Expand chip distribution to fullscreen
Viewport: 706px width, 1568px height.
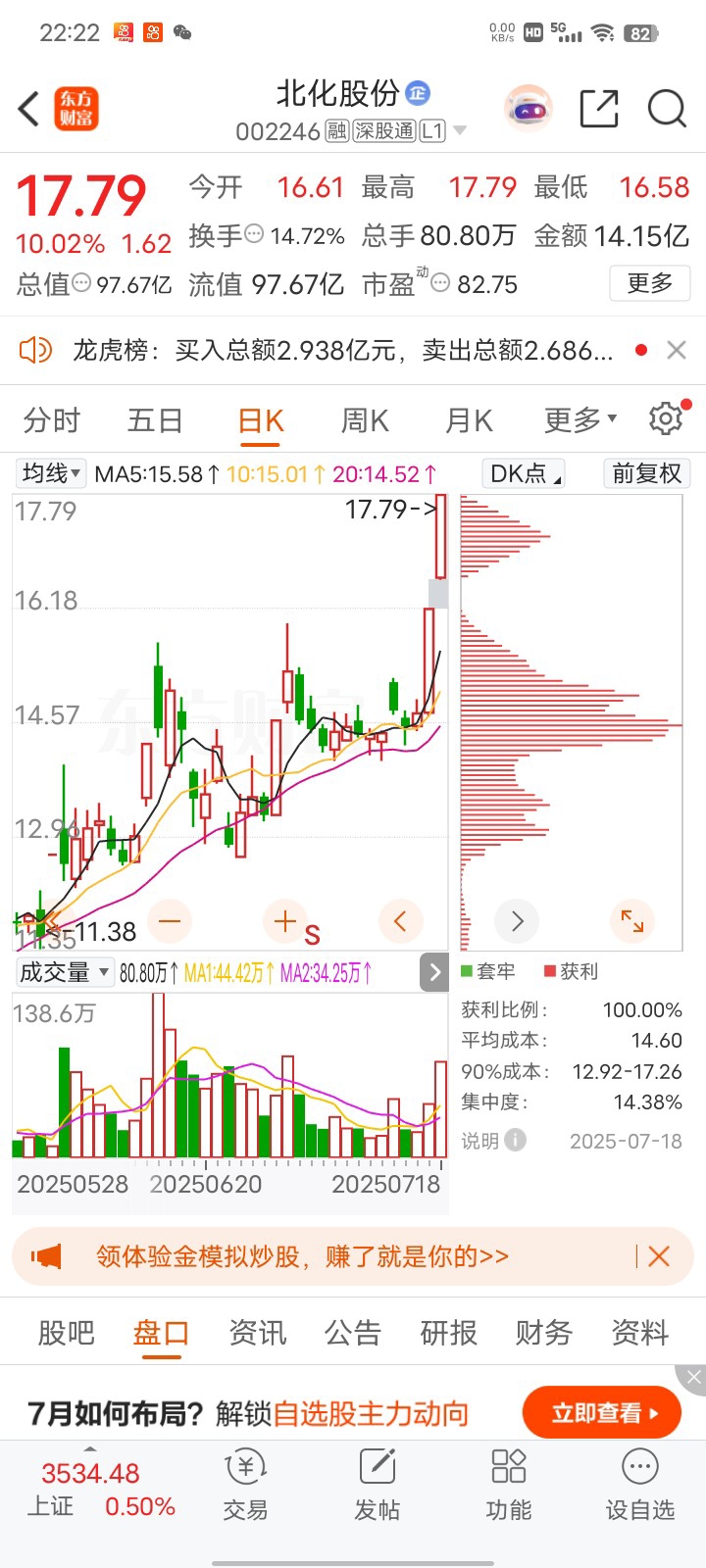(632, 921)
